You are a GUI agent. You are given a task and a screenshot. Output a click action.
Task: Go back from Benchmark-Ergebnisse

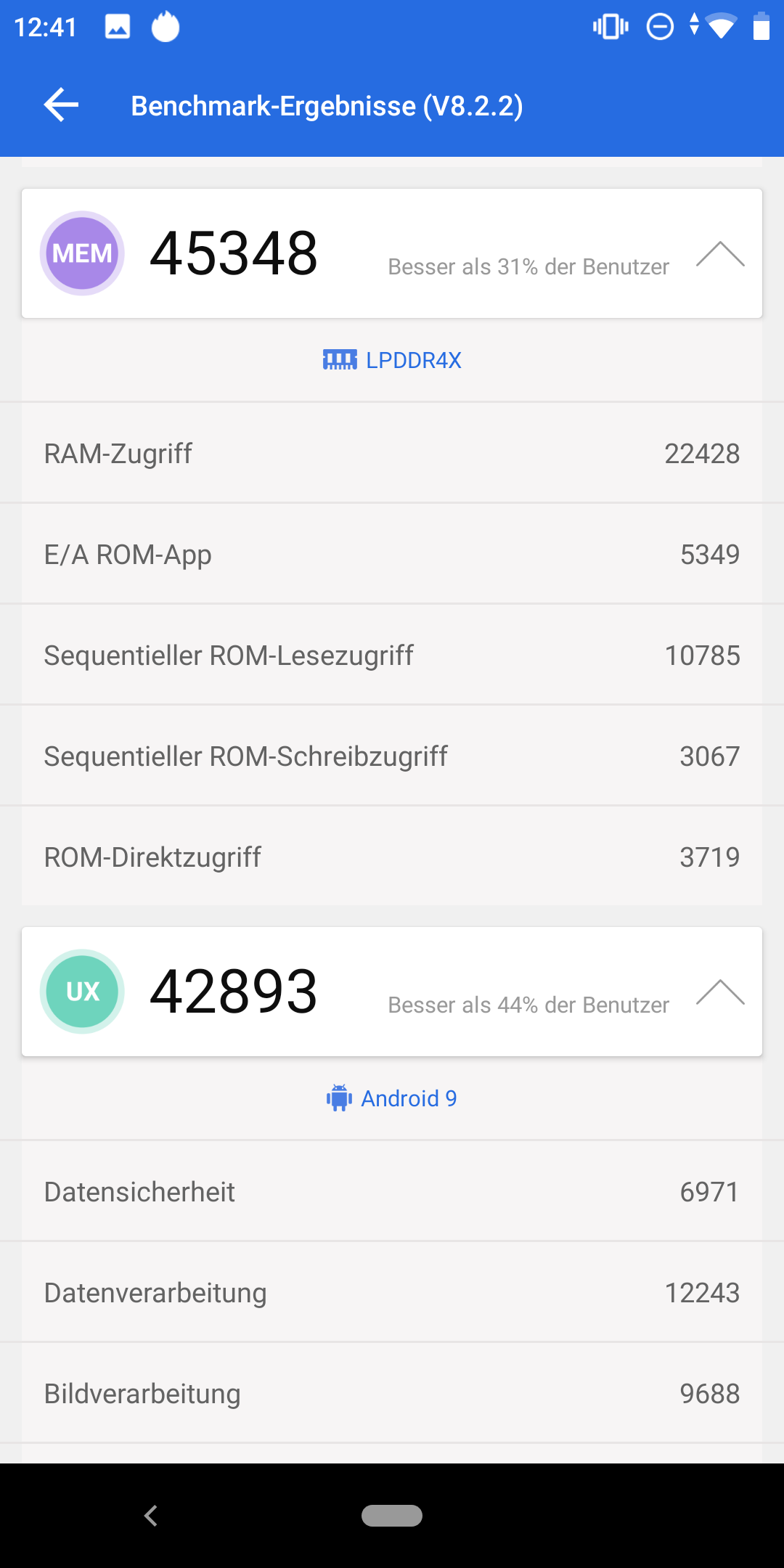click(61, 105)
